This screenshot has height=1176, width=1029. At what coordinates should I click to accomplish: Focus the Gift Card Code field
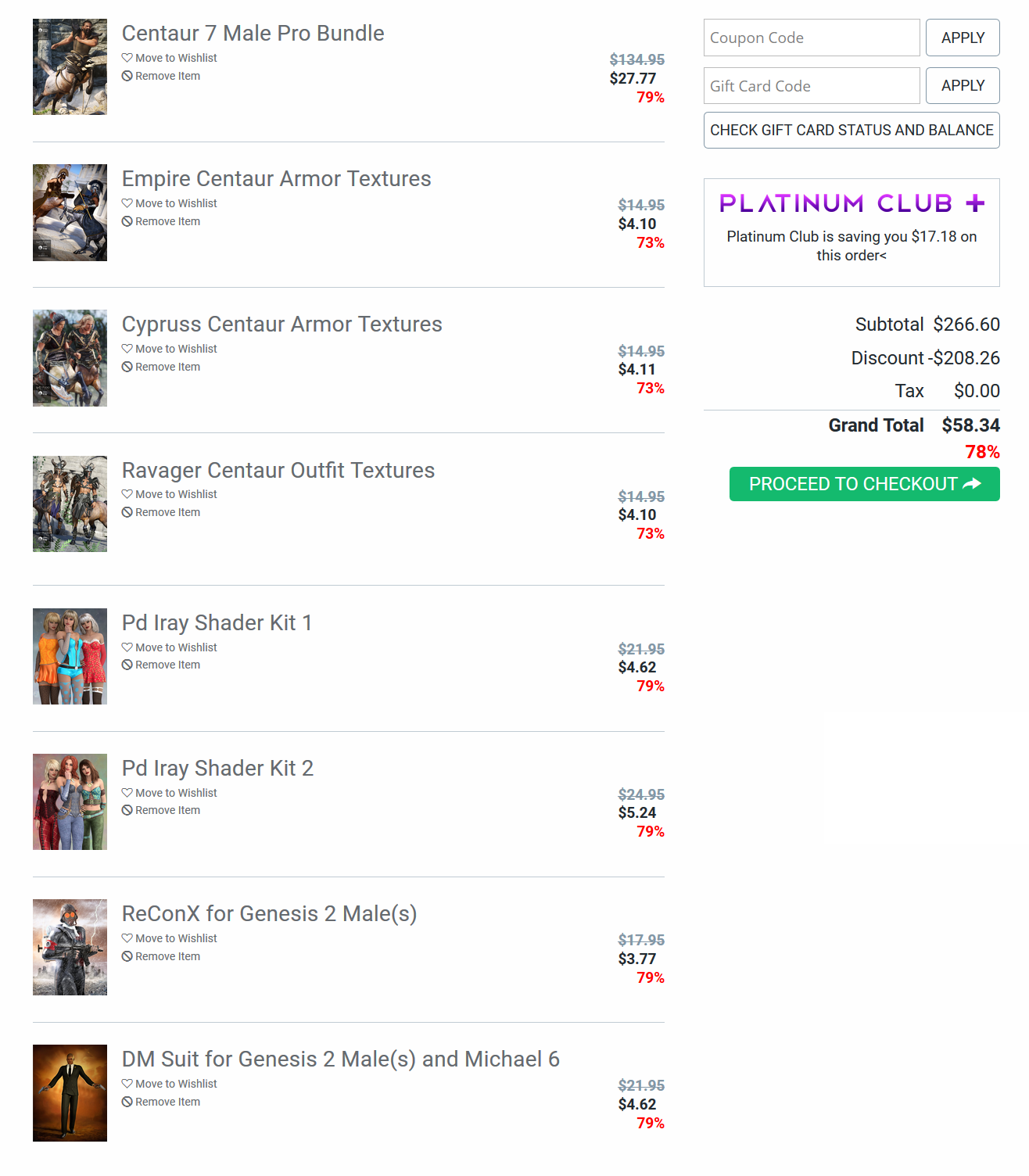pos(811,86)
